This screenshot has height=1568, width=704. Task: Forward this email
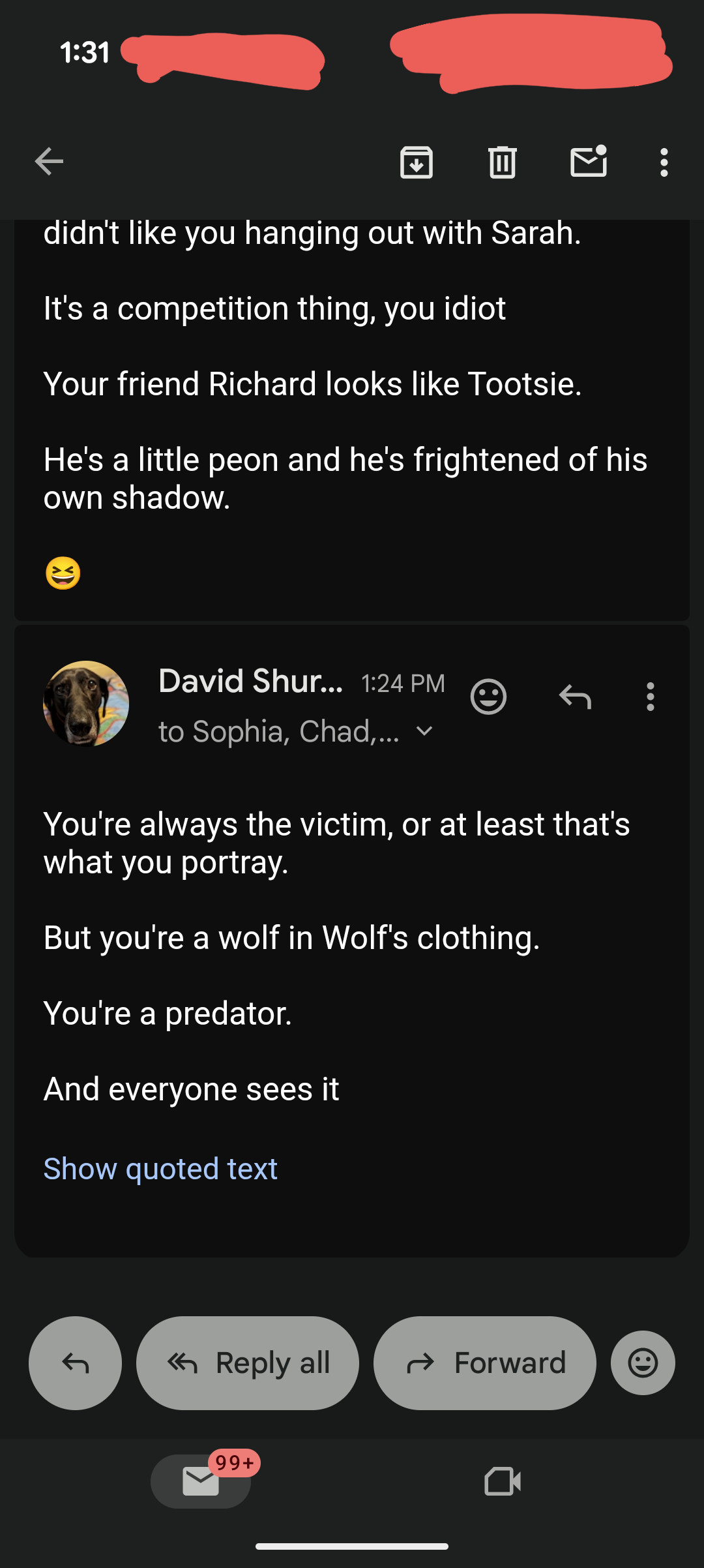[x=484, y=1363]
